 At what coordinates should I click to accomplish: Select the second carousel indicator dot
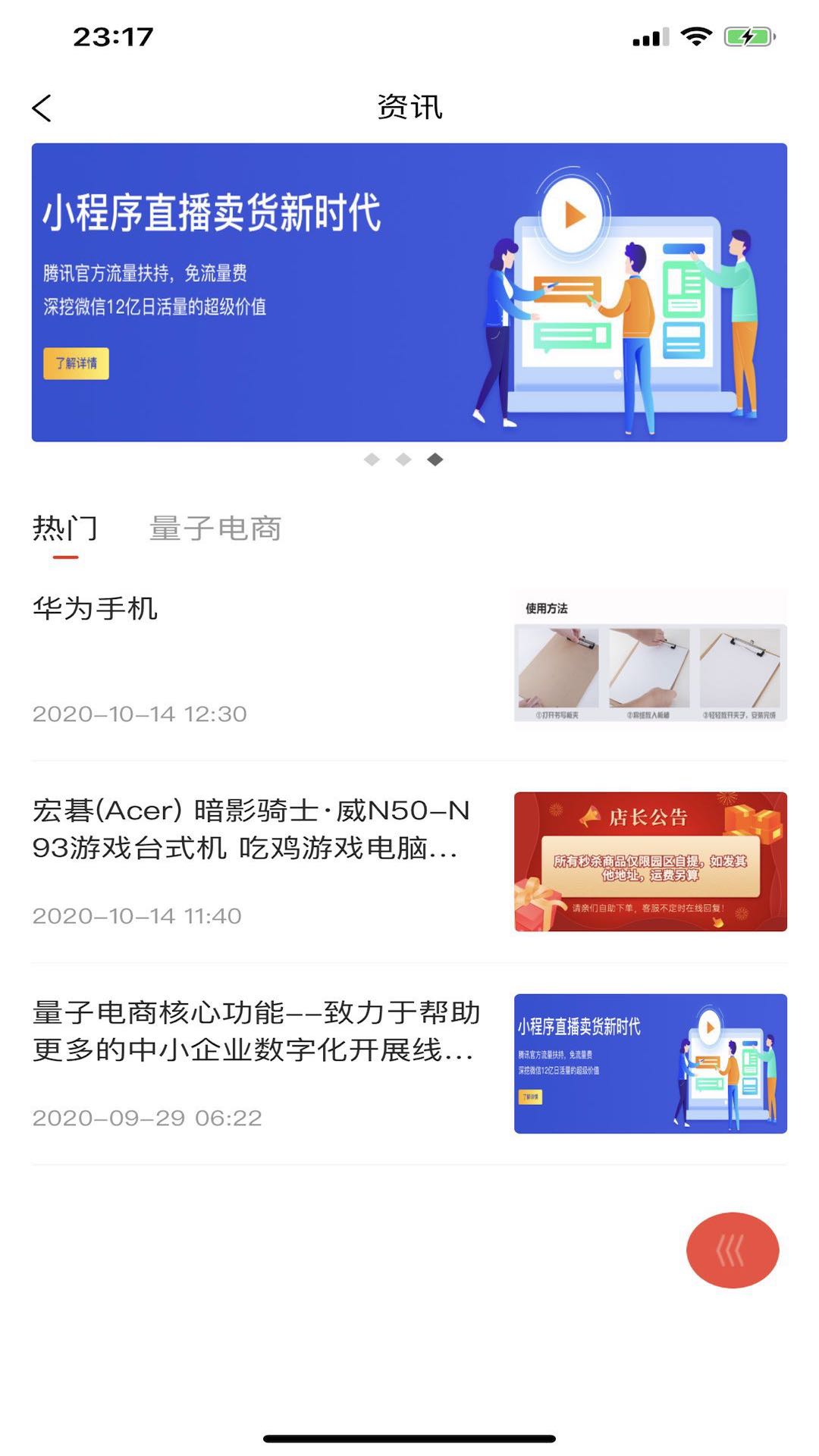click(x=403, y=458)
